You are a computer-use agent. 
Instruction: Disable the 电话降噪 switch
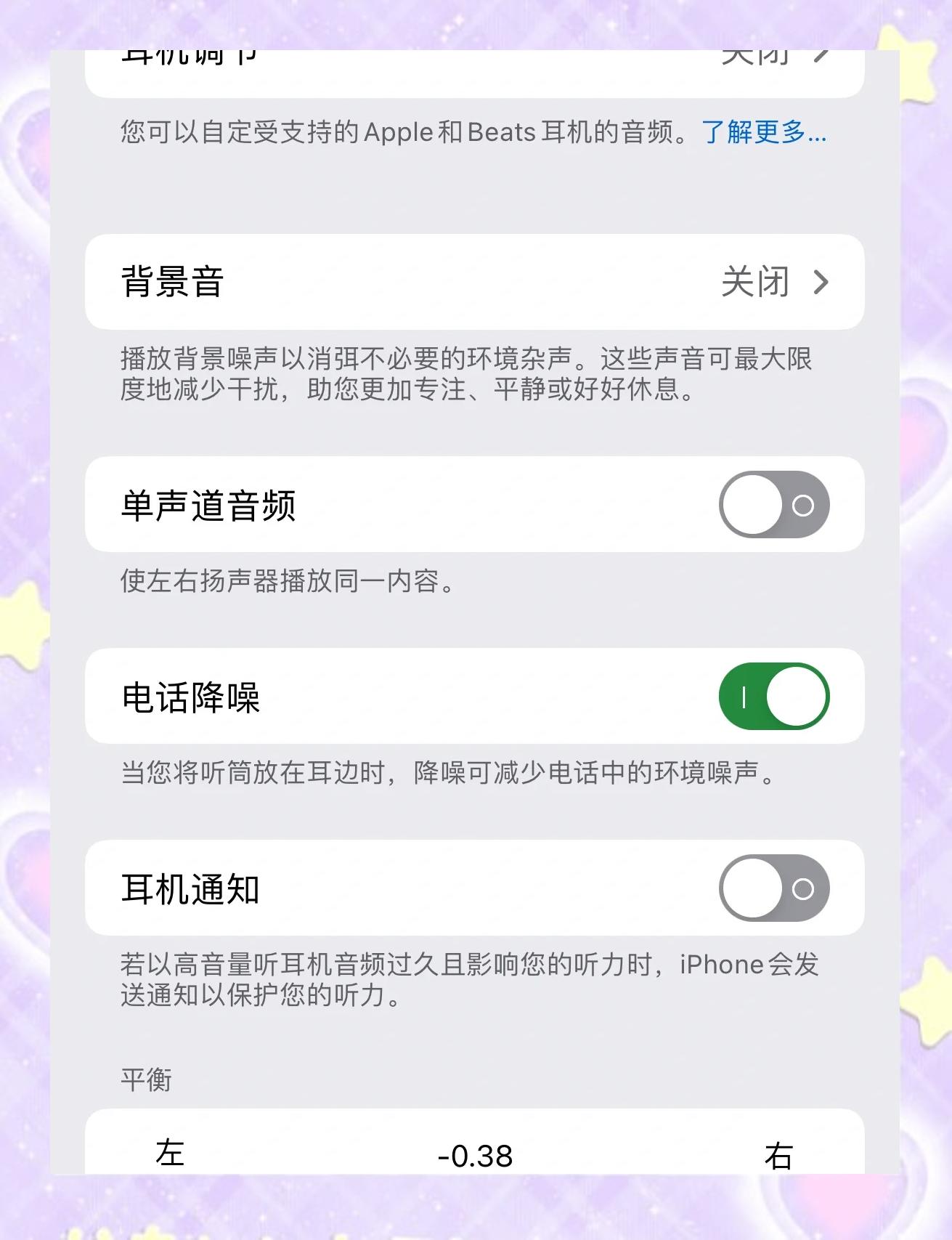click(772, 697)
